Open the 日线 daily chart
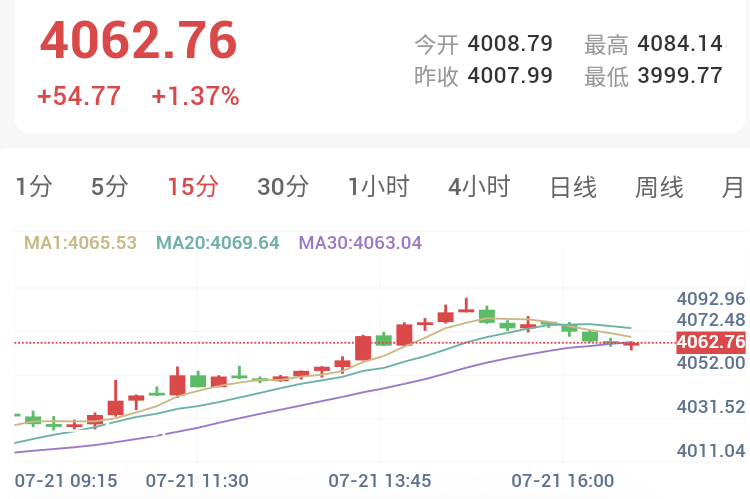750x499 pixels. [573, 187]
